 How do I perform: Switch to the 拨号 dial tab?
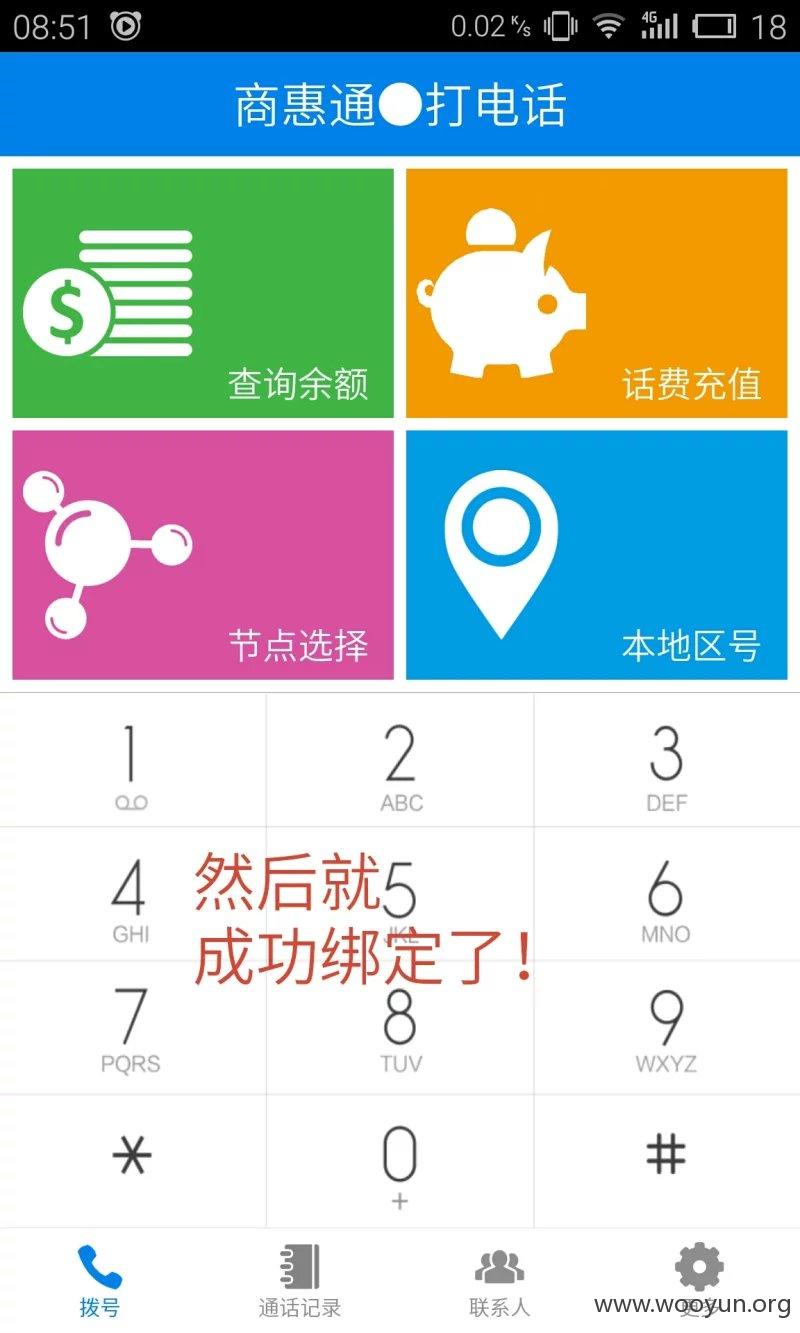pyautogui.click(x=100, y=1281)
